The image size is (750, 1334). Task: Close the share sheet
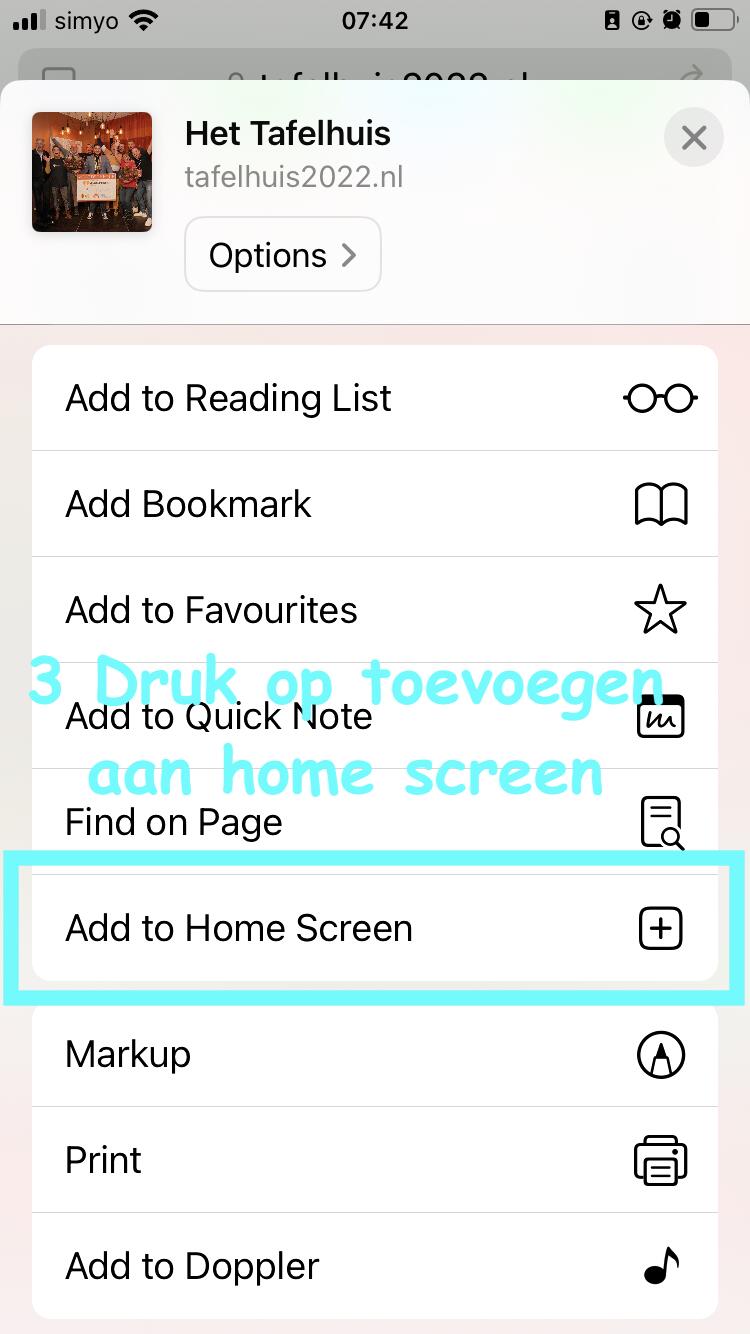click(694, 137)
